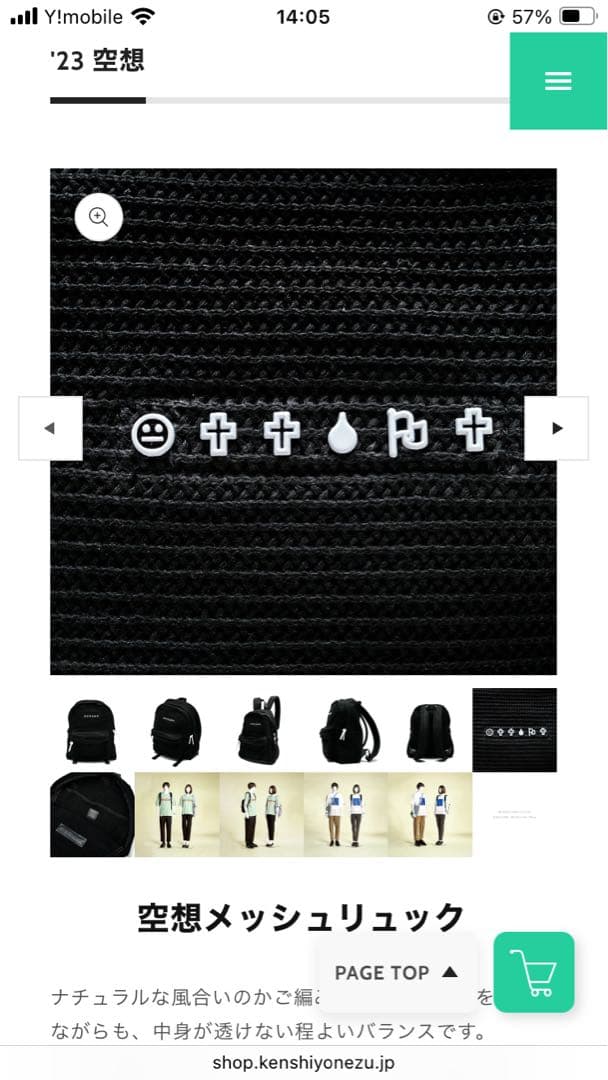The image size is (608, 1080).
Task: Select the models side-profile thumbnail
Action: point(261,814)
